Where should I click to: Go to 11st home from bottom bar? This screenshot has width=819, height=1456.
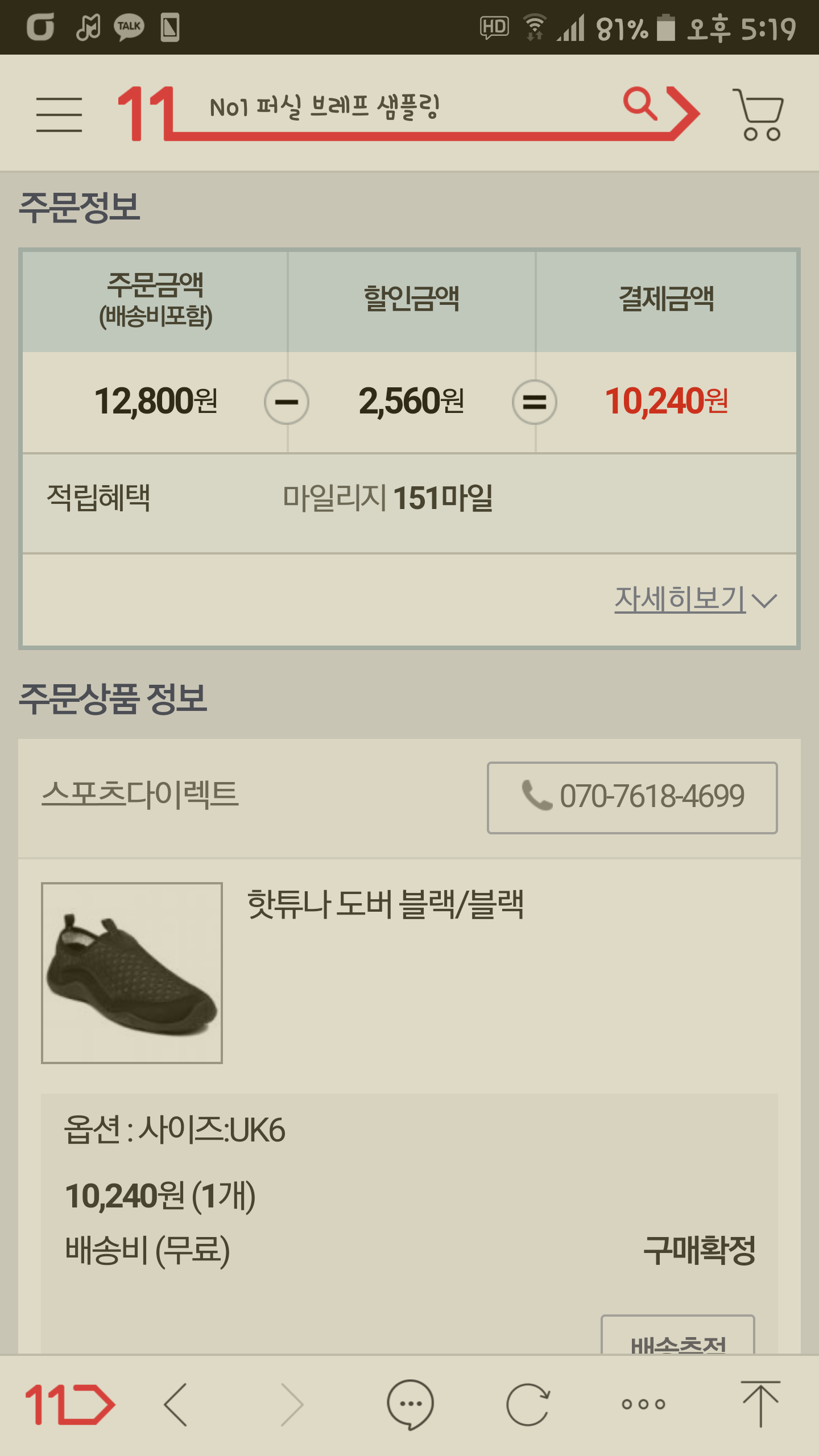coord(69,1404)
